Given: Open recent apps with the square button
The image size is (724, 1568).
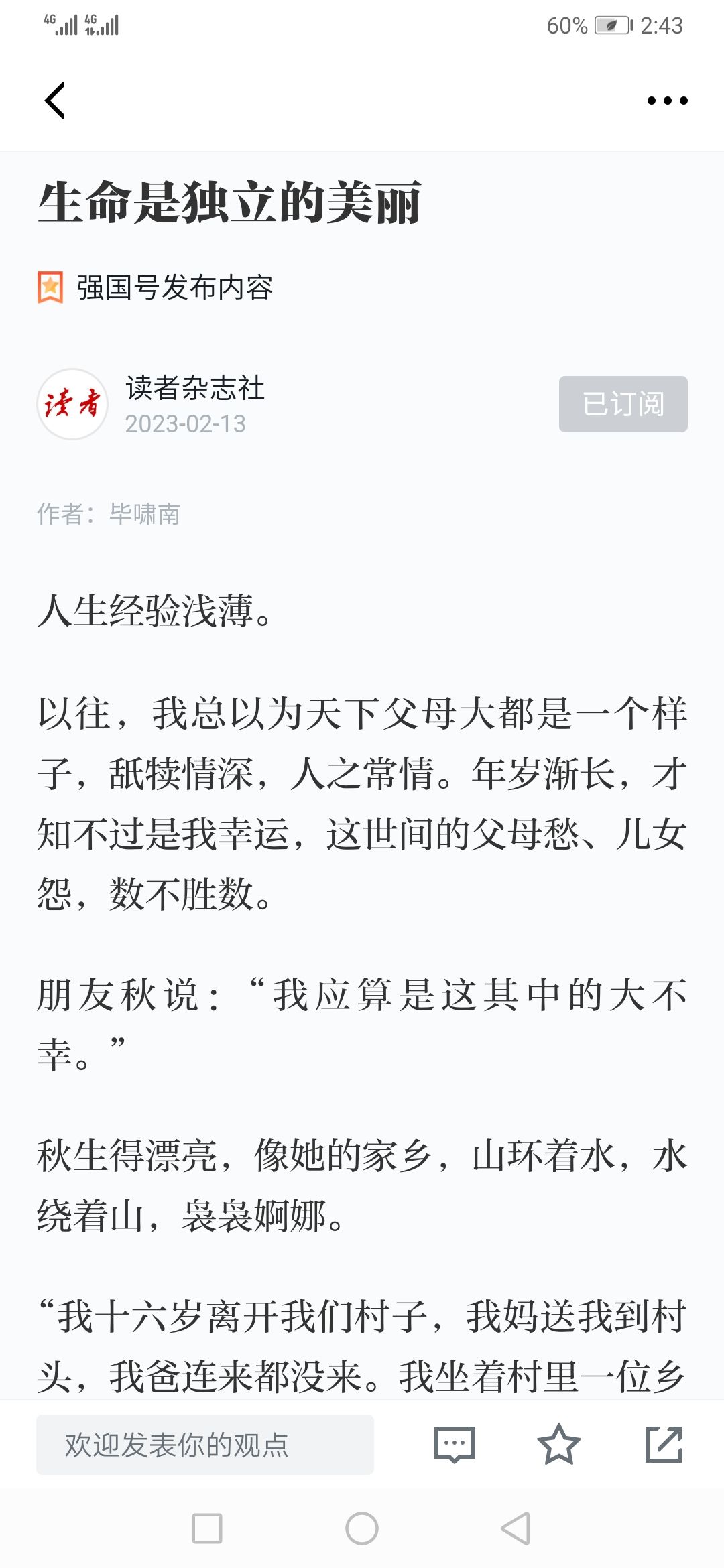Looking at the screenshot, I should pyautogui.click(x=207, y=1528).
